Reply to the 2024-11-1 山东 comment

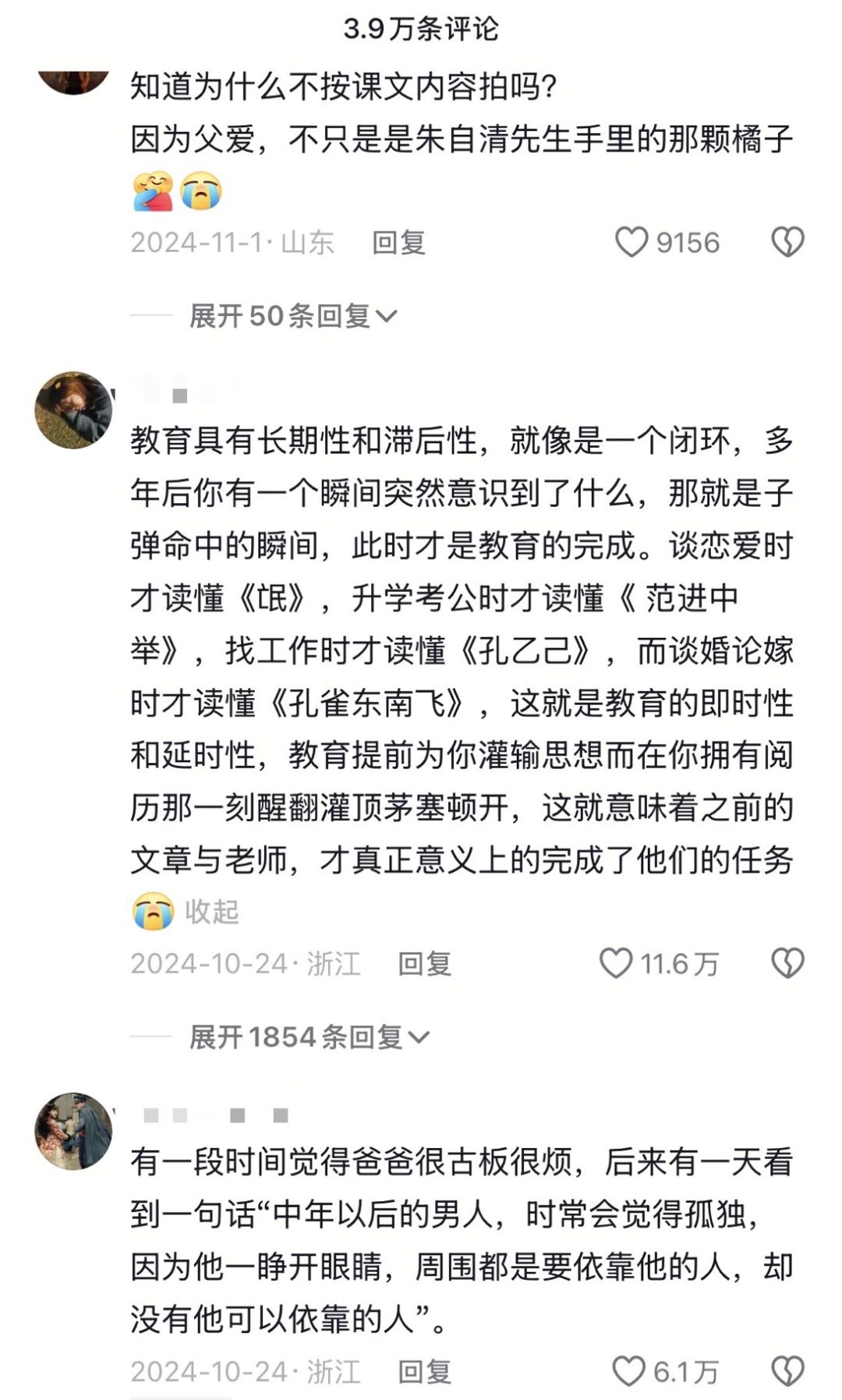[398, 243]
